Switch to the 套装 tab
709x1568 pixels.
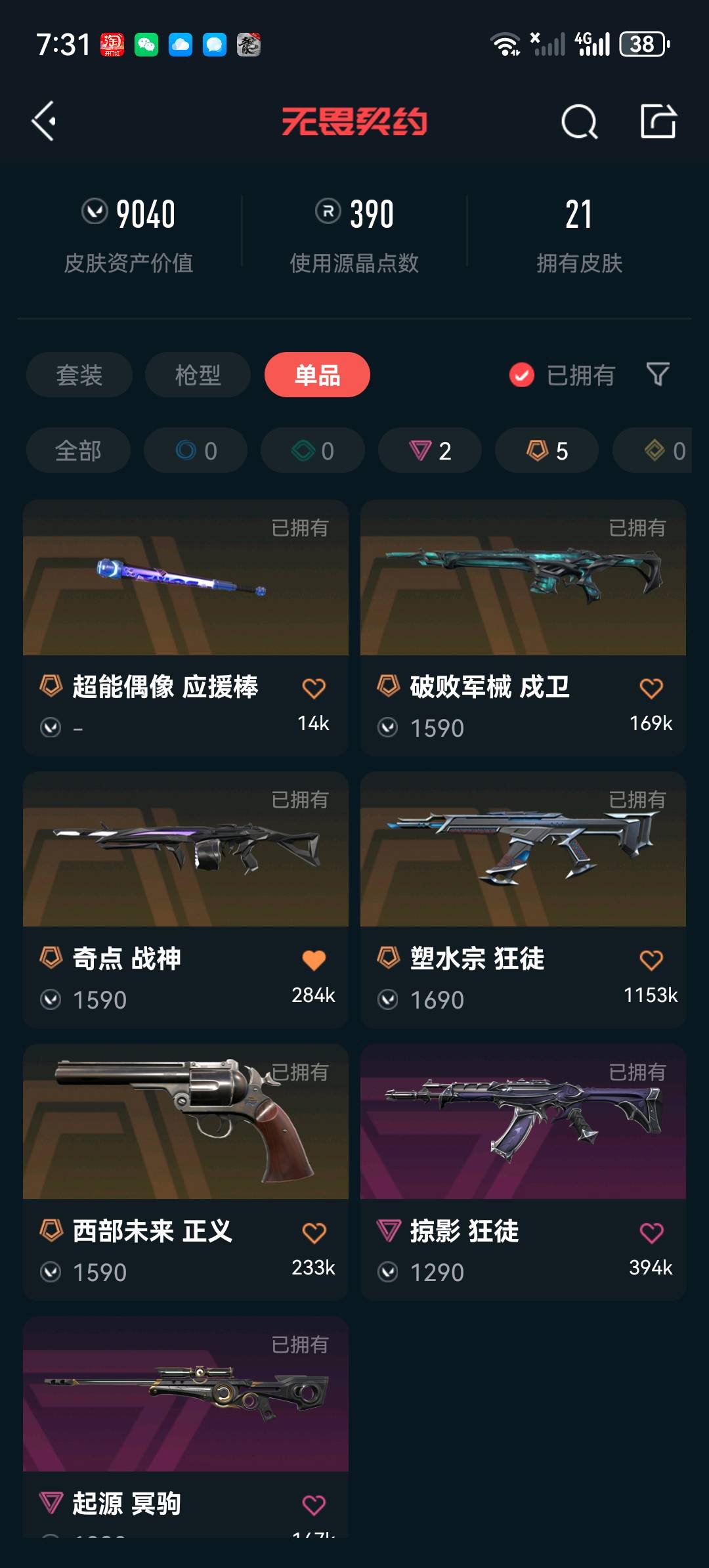79,375
